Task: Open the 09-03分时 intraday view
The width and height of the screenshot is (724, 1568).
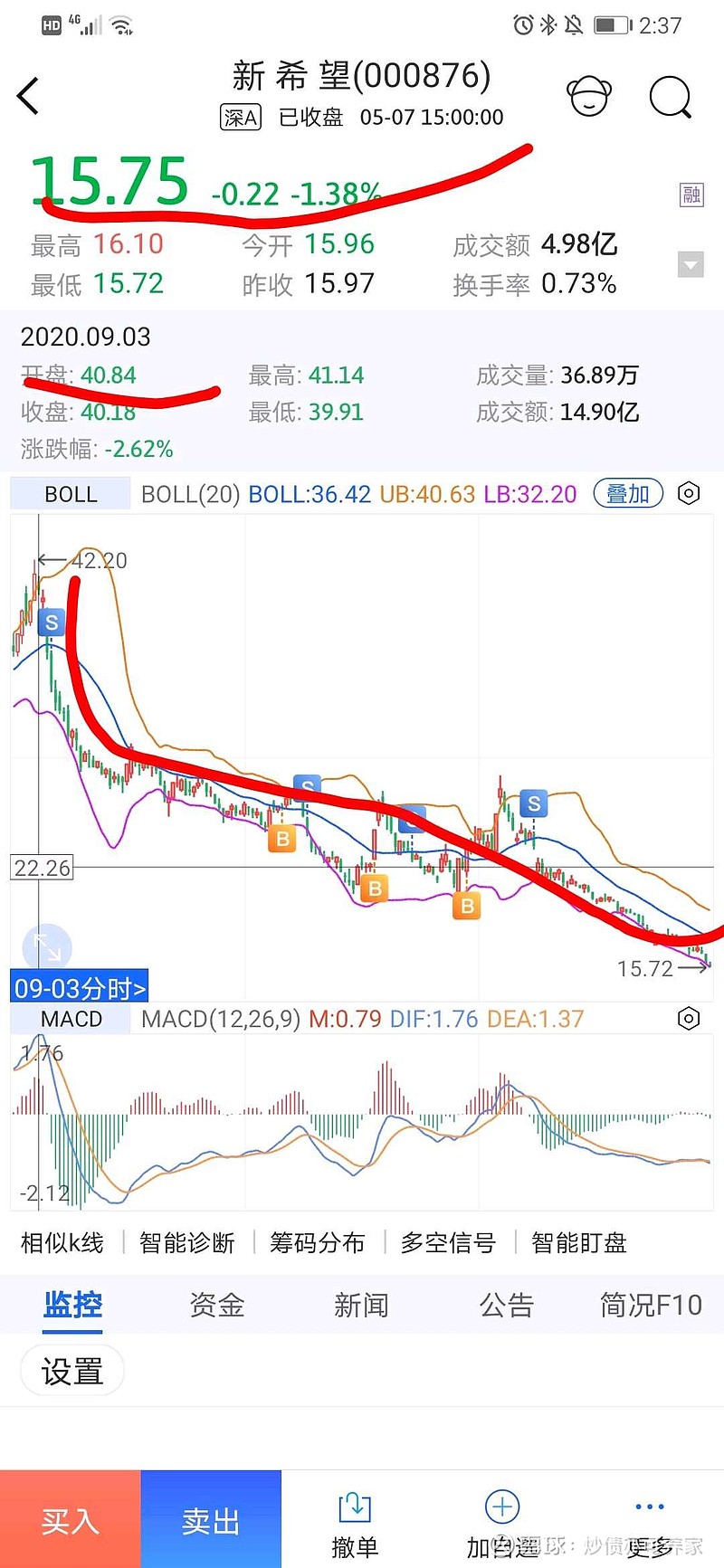Action: click(80, 987)
